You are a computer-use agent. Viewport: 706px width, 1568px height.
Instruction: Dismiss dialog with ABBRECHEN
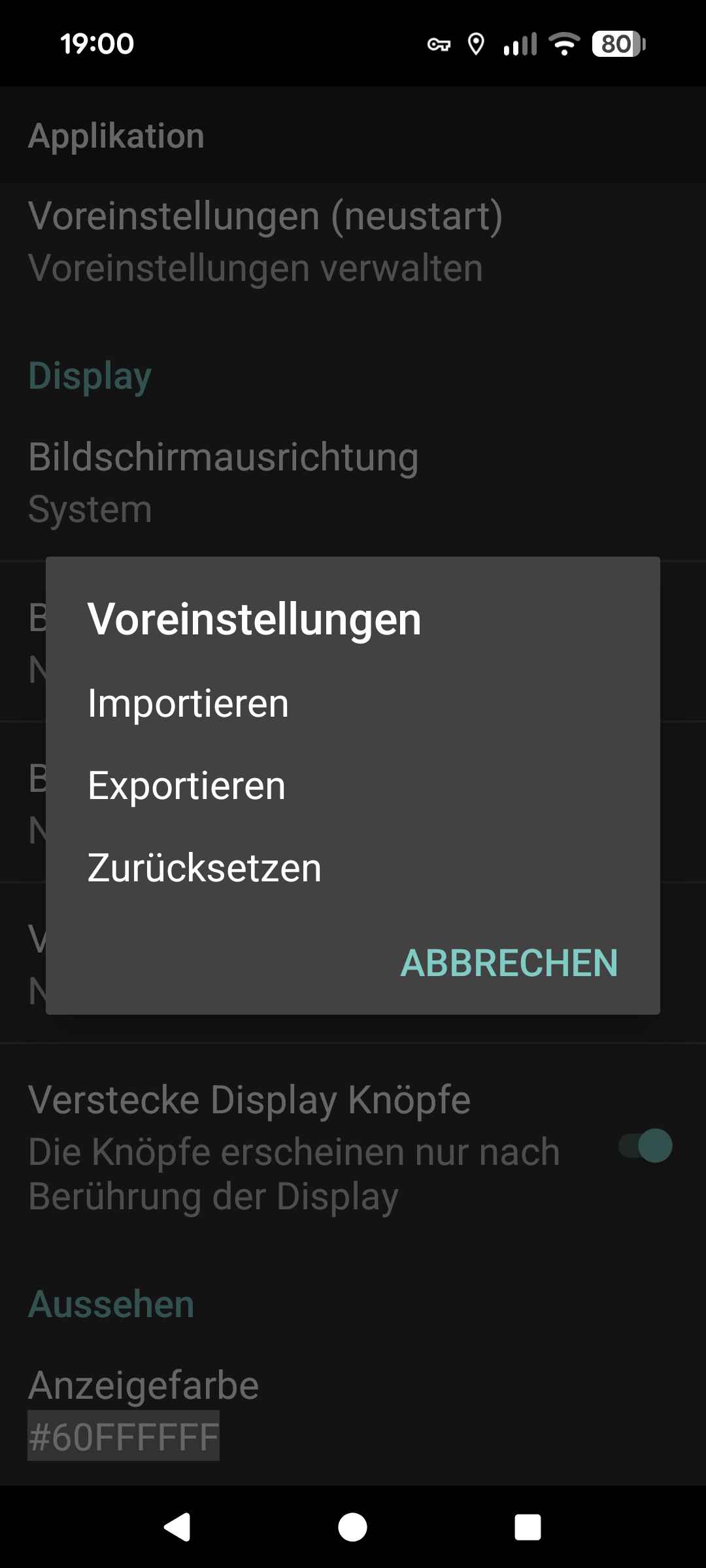pyautogui.click(x=509, y=963)
